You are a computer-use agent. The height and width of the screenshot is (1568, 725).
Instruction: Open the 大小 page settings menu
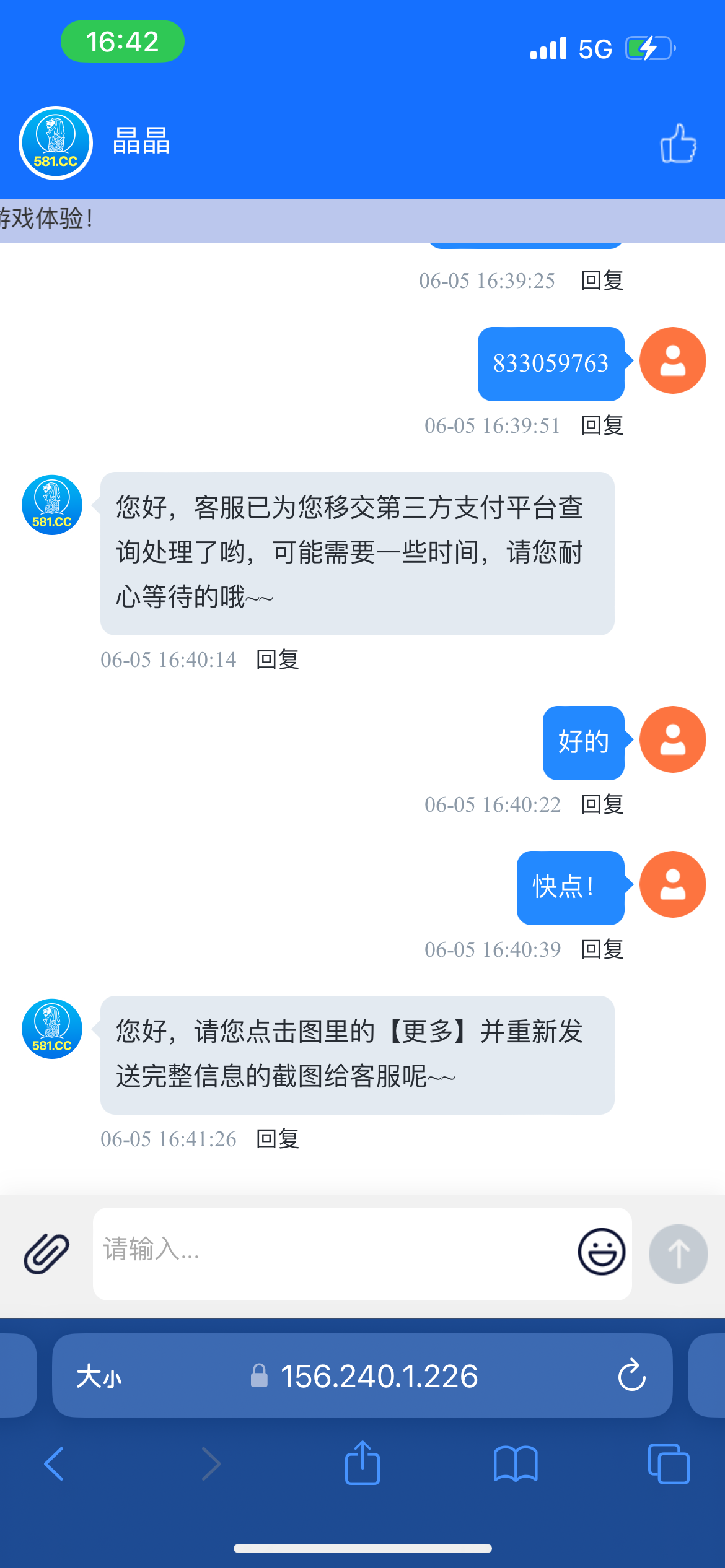(x=99, y=1377)
